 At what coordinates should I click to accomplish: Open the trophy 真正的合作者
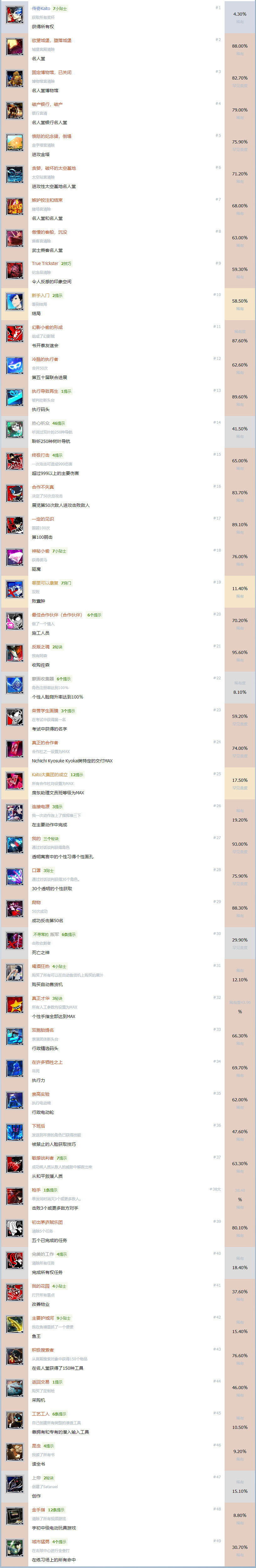tap(44, 743)
